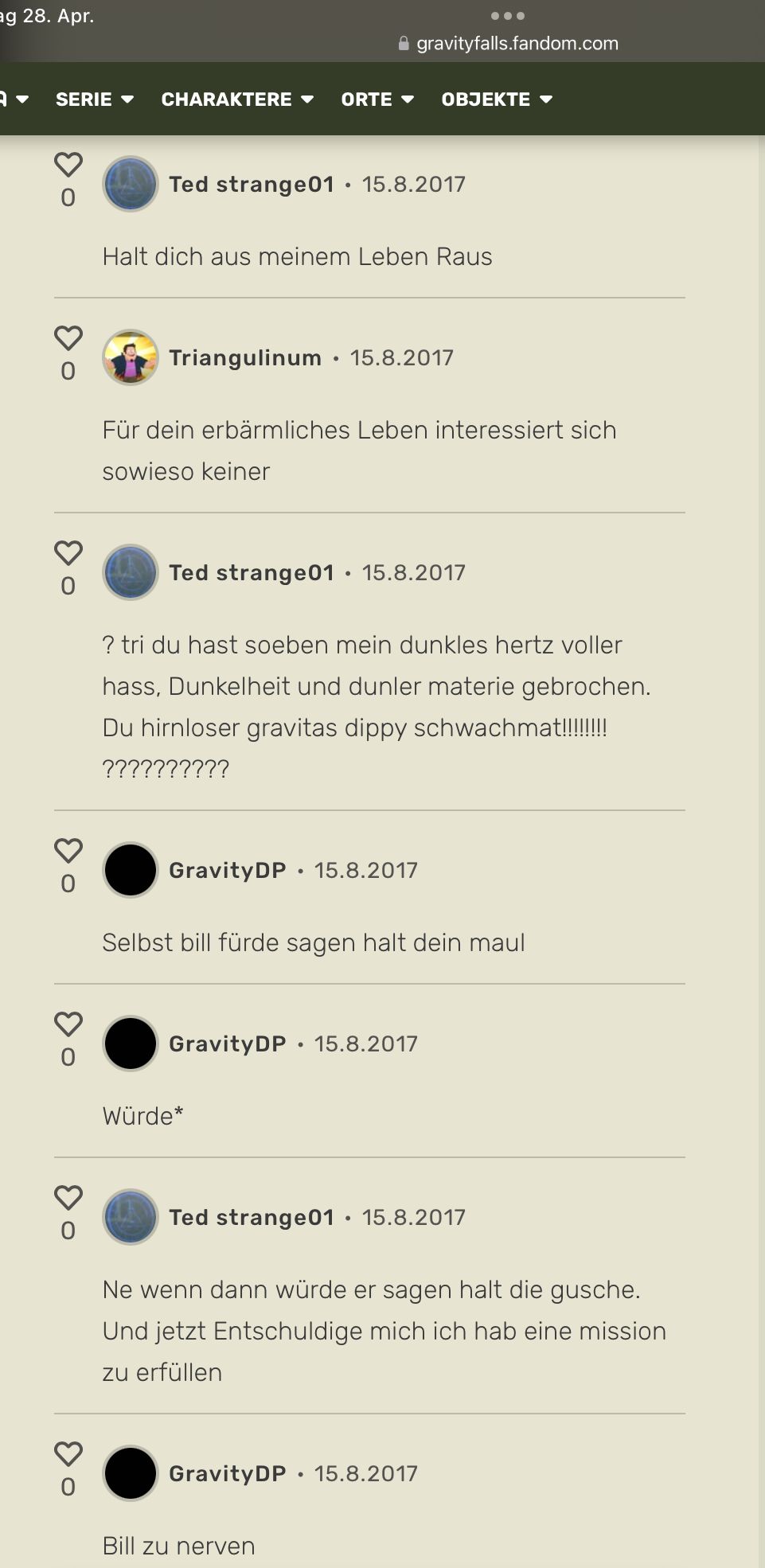This screenshot has height=1568, width=765.
Task: Expand the CHARAKTERE menu
Action: [236, 99]
